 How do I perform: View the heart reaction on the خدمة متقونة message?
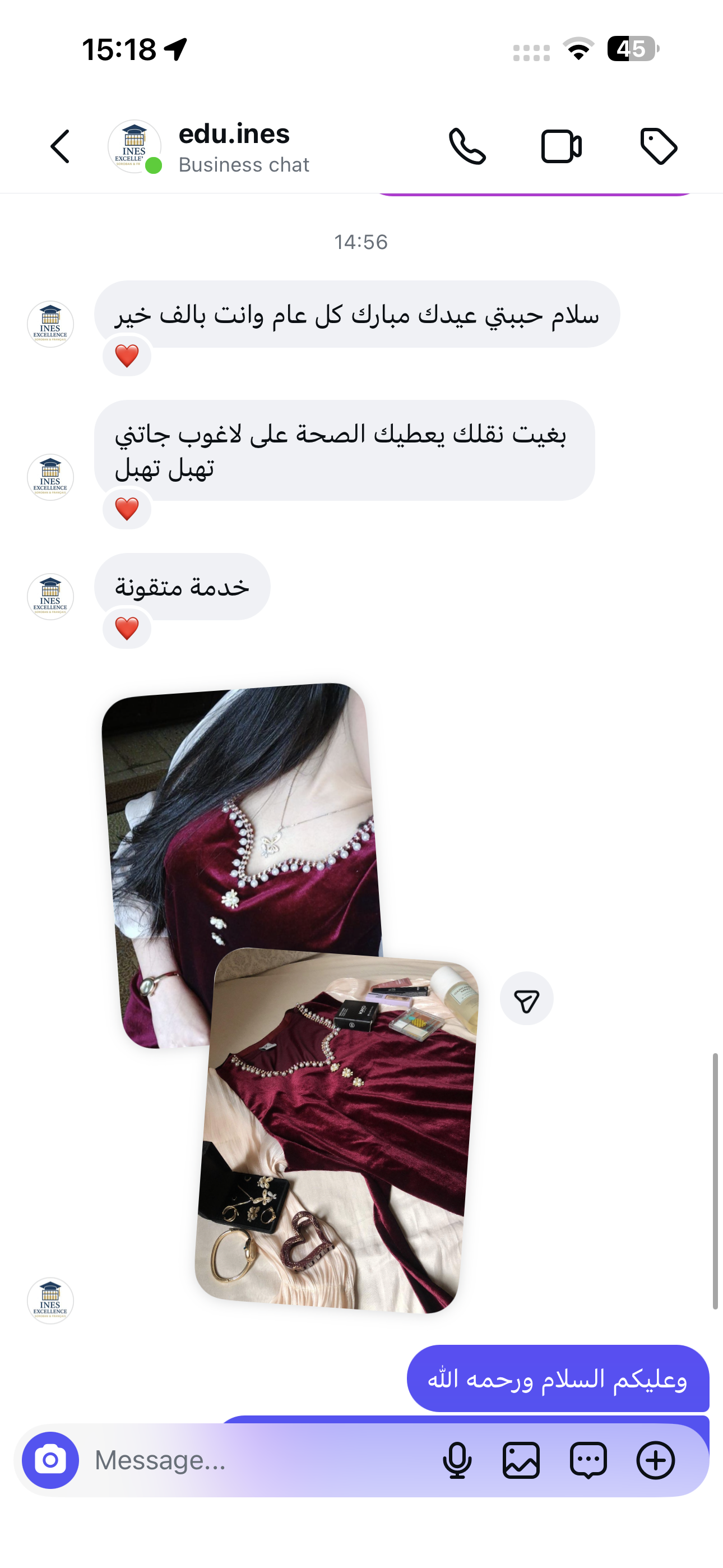click(x=127, y=628)
